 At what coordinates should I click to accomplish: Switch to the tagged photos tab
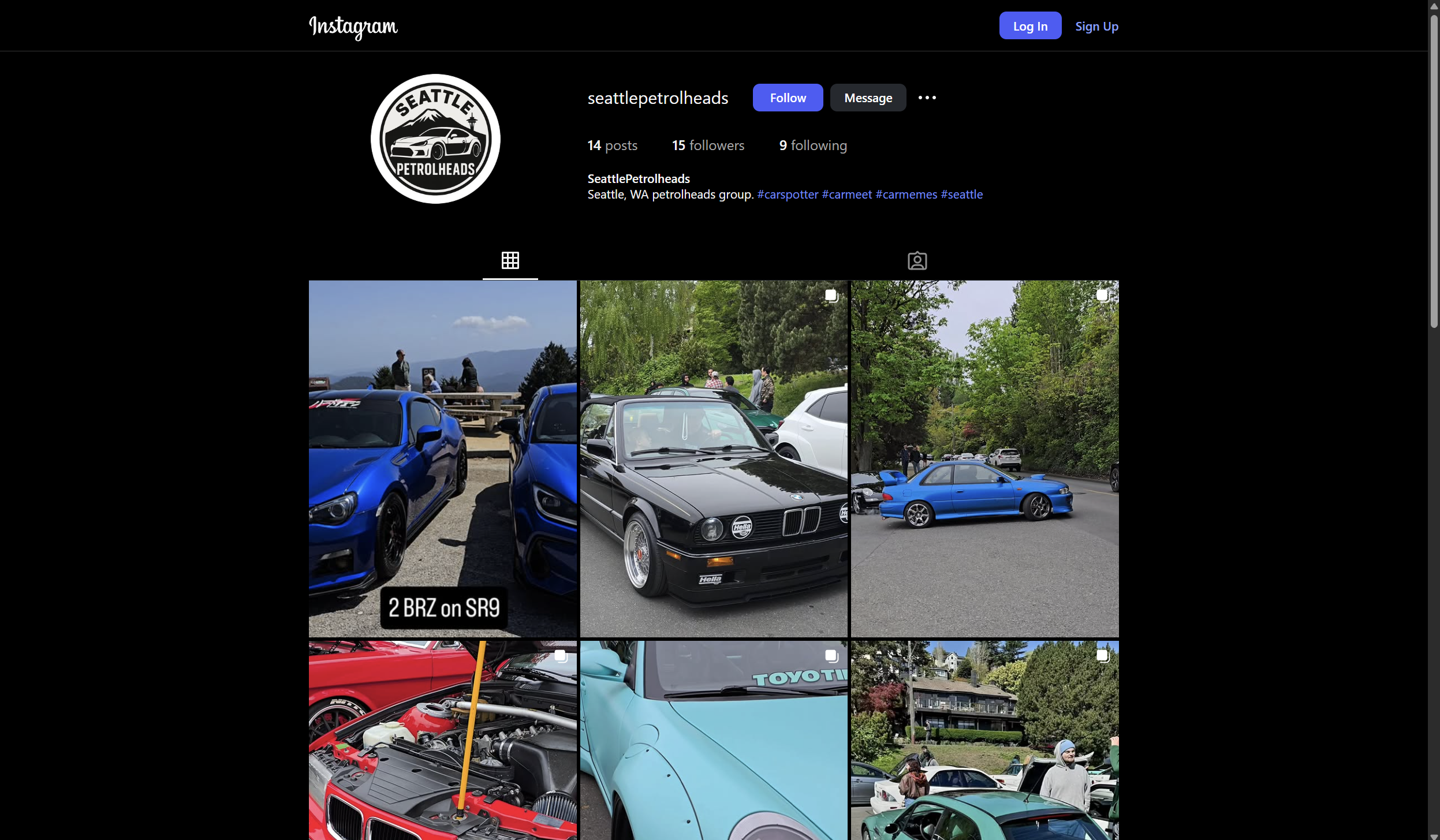[x=916, y=261]
